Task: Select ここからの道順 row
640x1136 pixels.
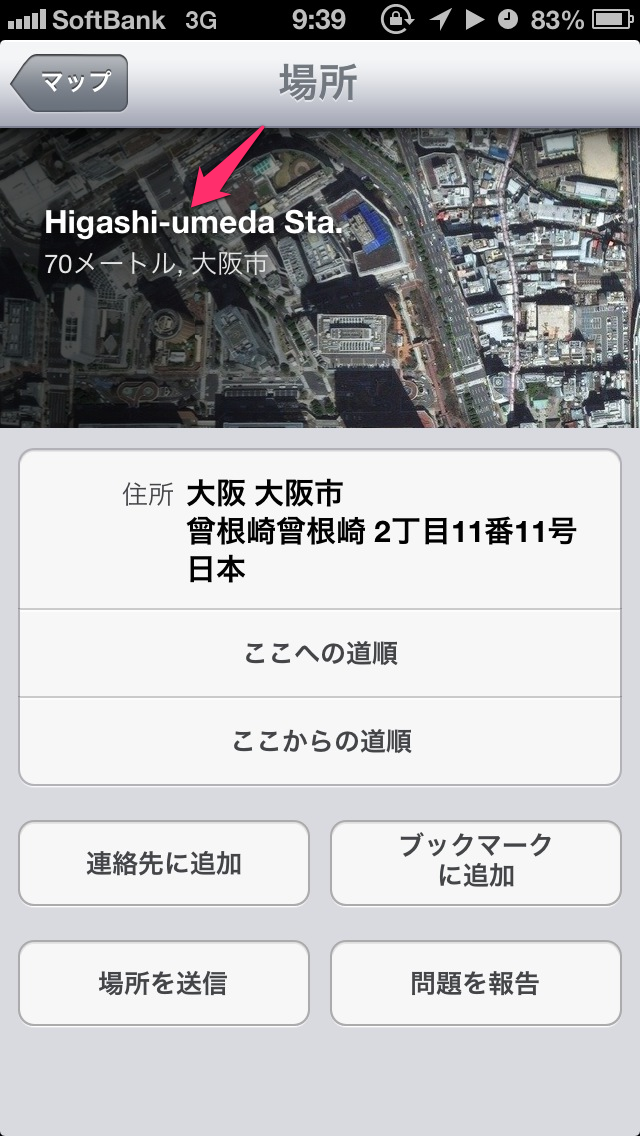Action: (320, 741)
